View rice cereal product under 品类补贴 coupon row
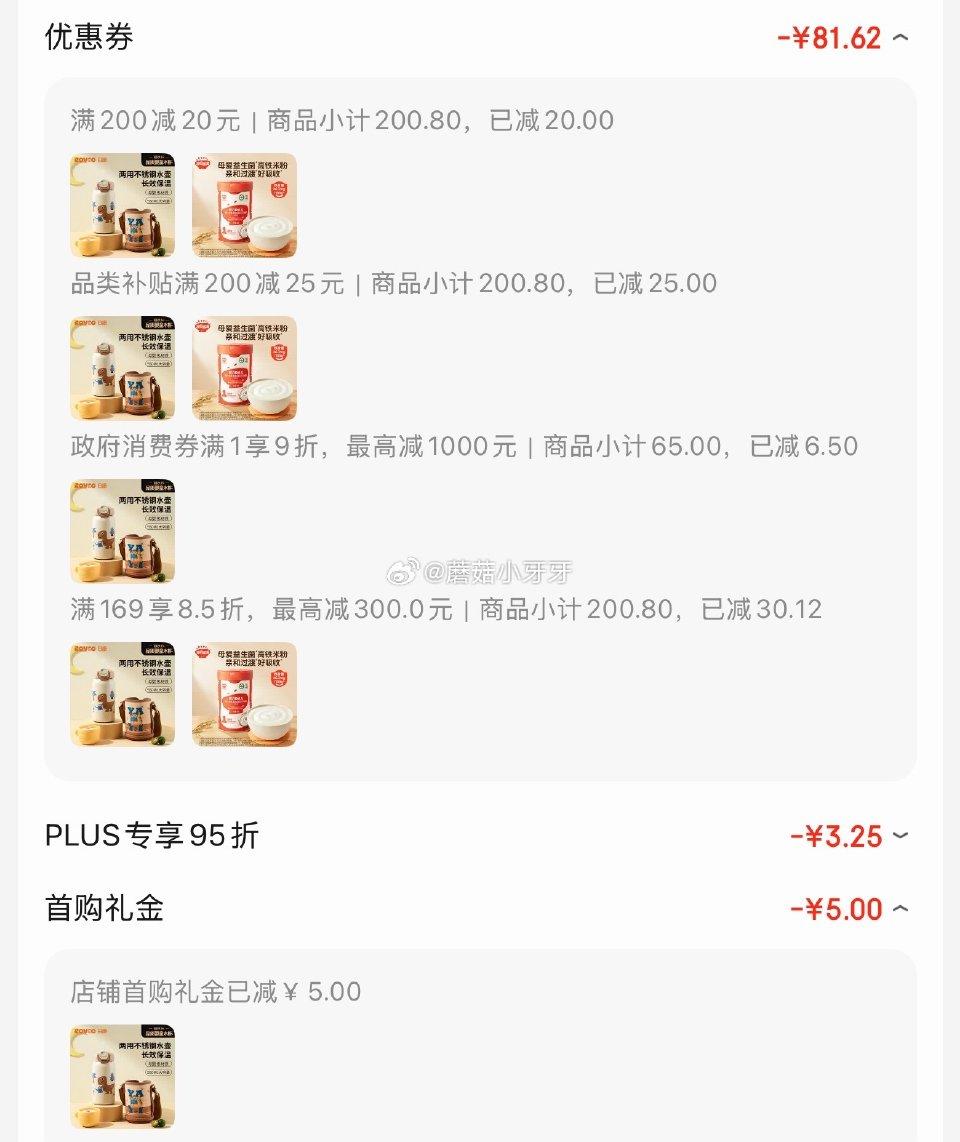Viewport: 960px width, 1142px height. pos(245,368)
